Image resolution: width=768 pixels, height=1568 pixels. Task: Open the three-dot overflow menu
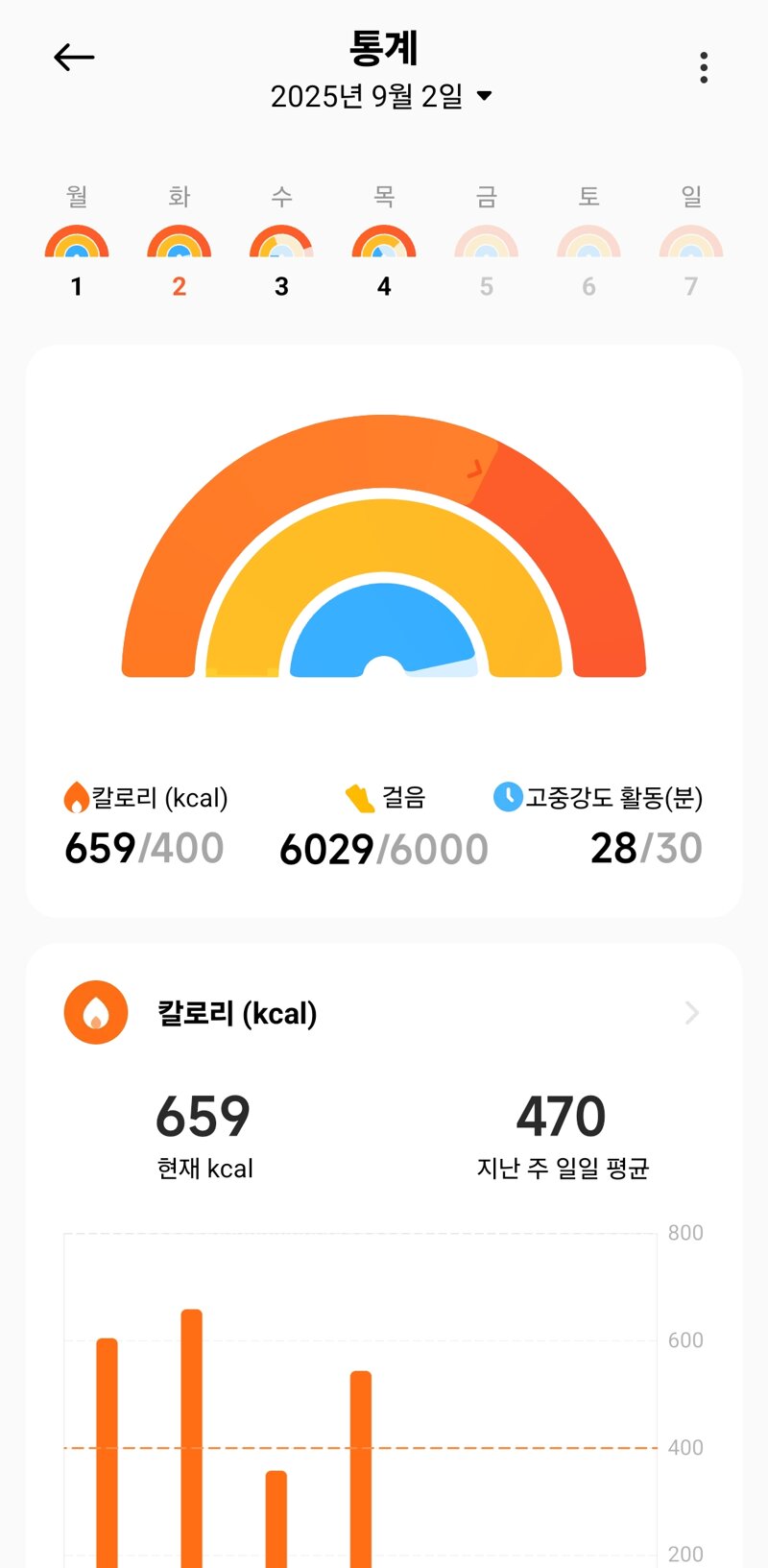point(704,67)
